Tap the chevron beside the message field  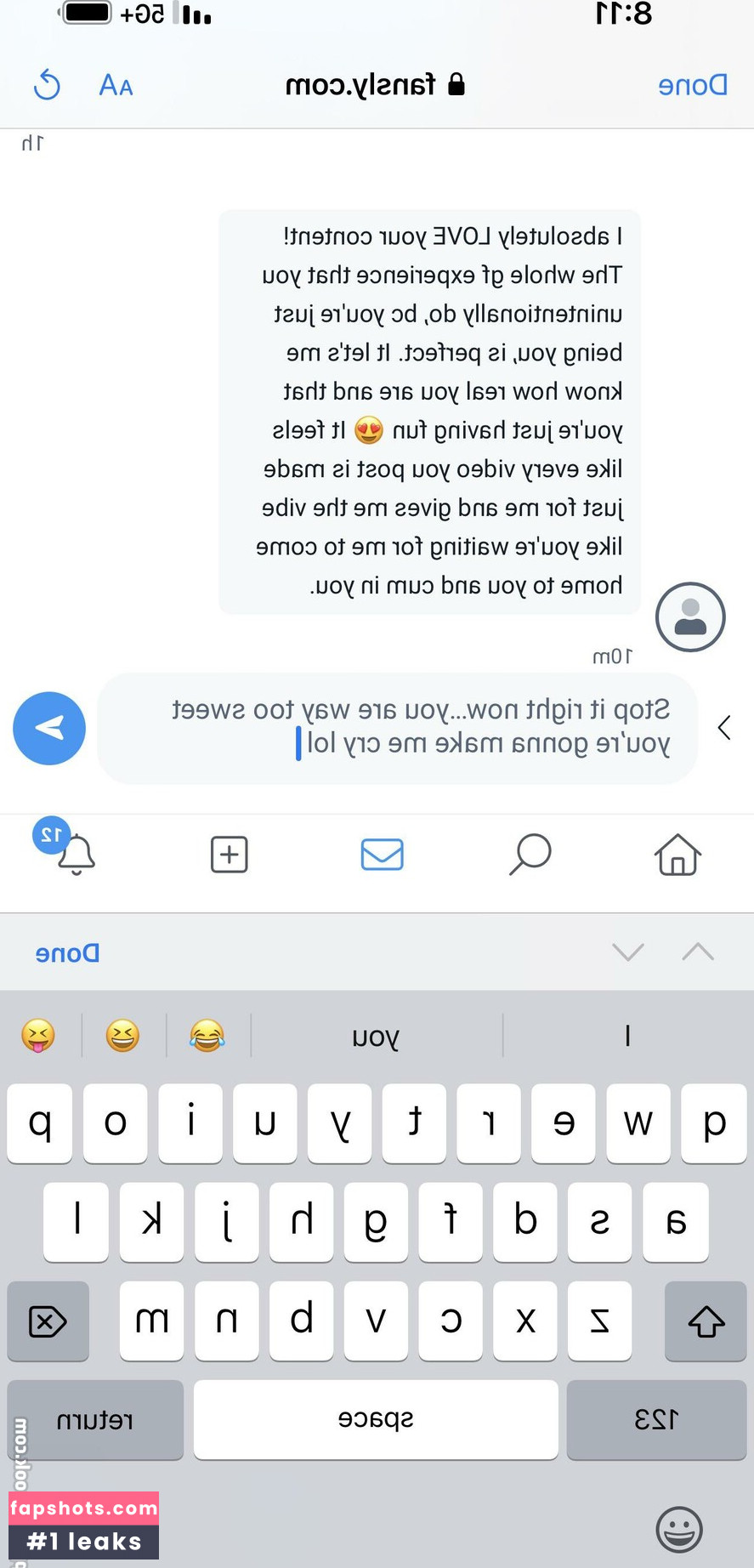(724, 728)
